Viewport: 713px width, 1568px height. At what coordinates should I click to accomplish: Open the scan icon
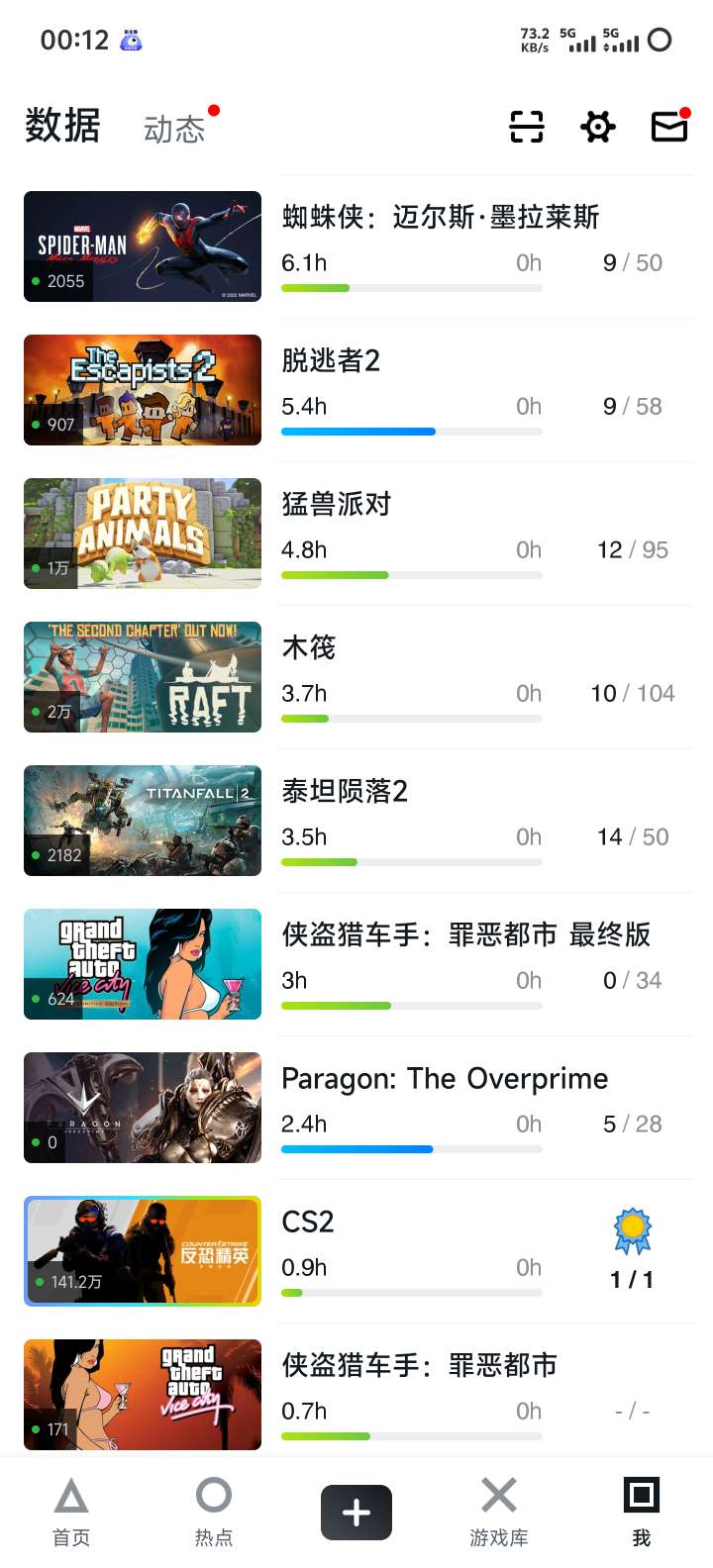pyautogui.click(x=527, y=127)
